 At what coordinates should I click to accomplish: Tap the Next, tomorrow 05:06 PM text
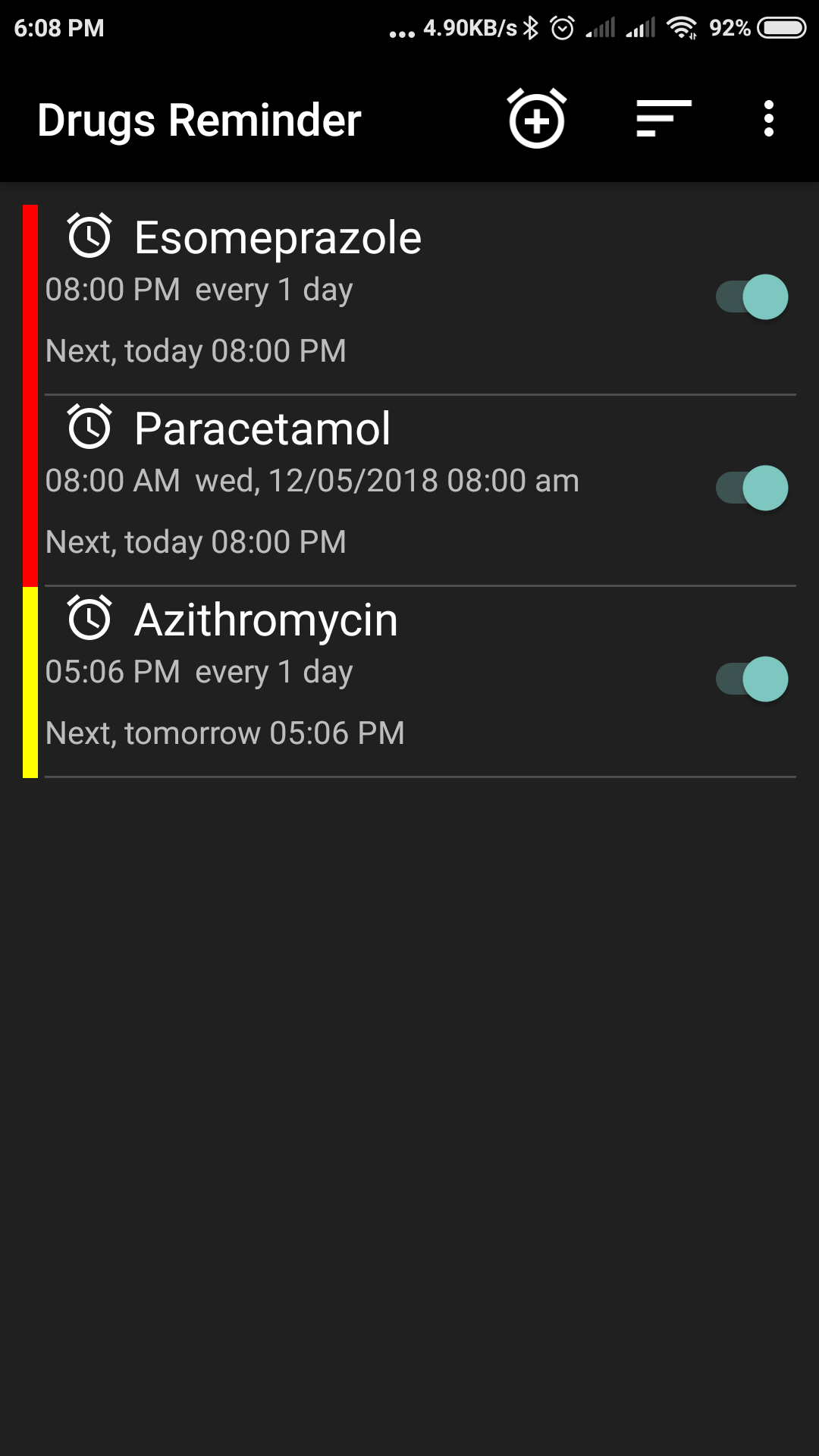(224, 733)
